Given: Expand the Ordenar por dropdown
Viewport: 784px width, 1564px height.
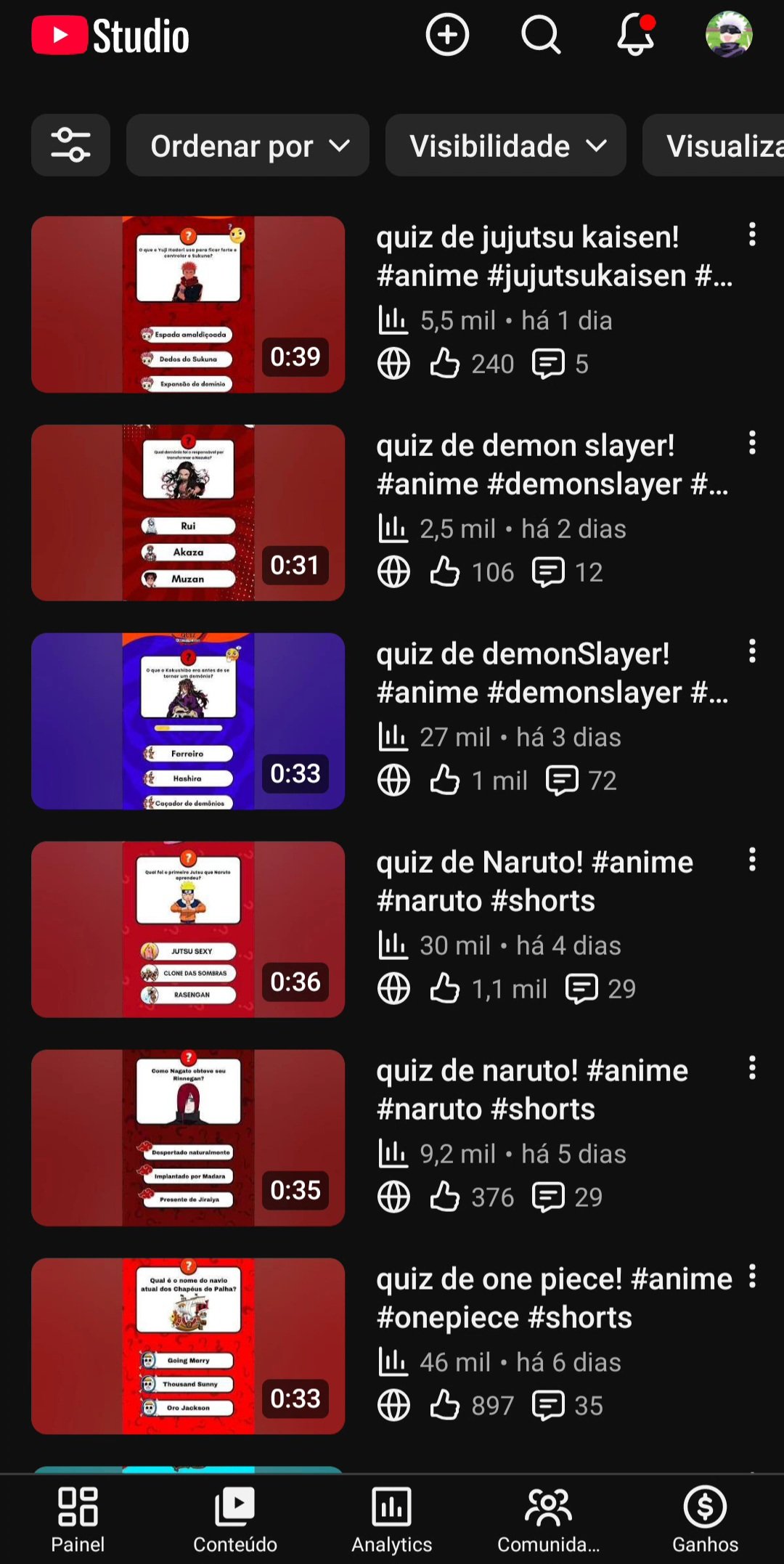Looking at the screenshot, I should pos(248,145).
